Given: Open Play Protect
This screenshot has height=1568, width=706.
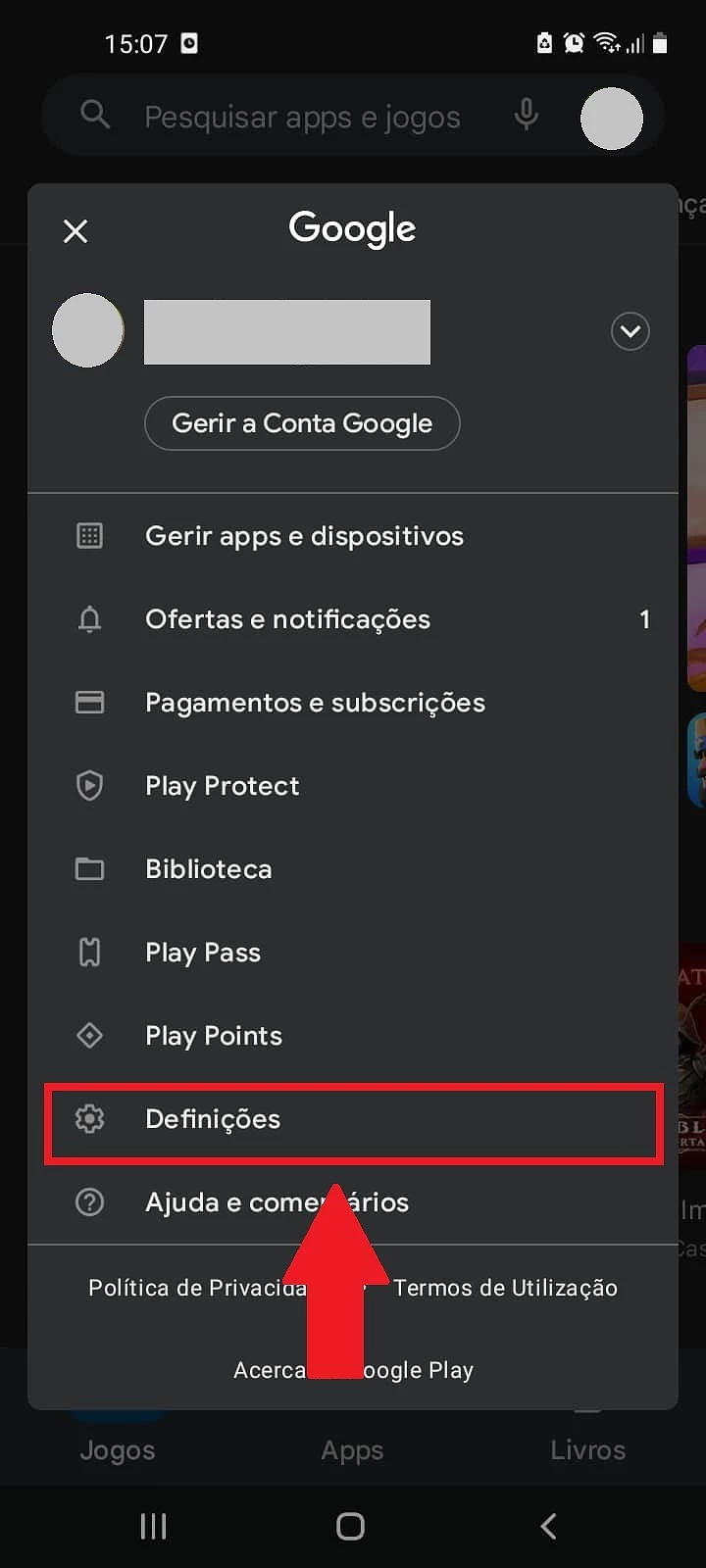Looking at the screenshot, I should coord(353,786).
